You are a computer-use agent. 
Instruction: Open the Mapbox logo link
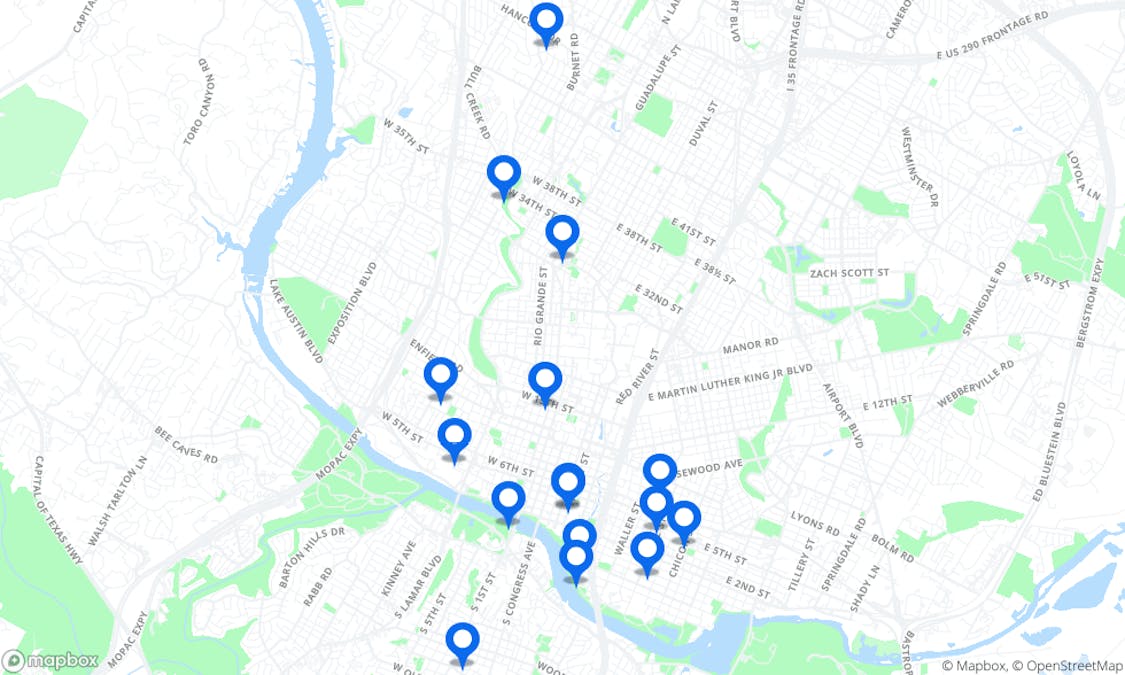[52, 661]
